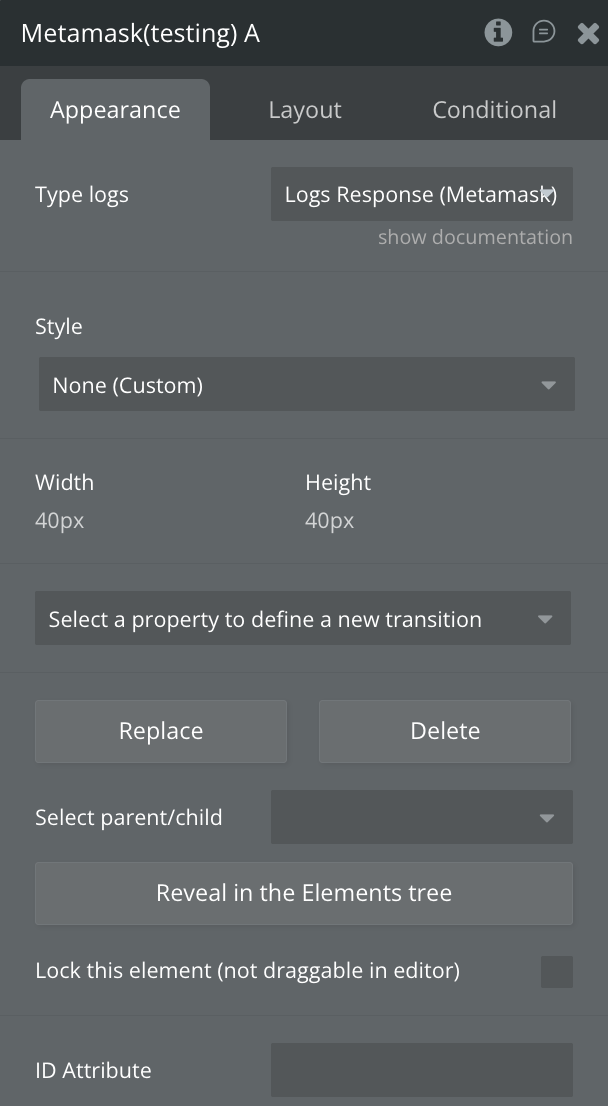Focus the ID Attribute field
The height and width of the screenshot is (1106, 608).
coord(421,1070)
